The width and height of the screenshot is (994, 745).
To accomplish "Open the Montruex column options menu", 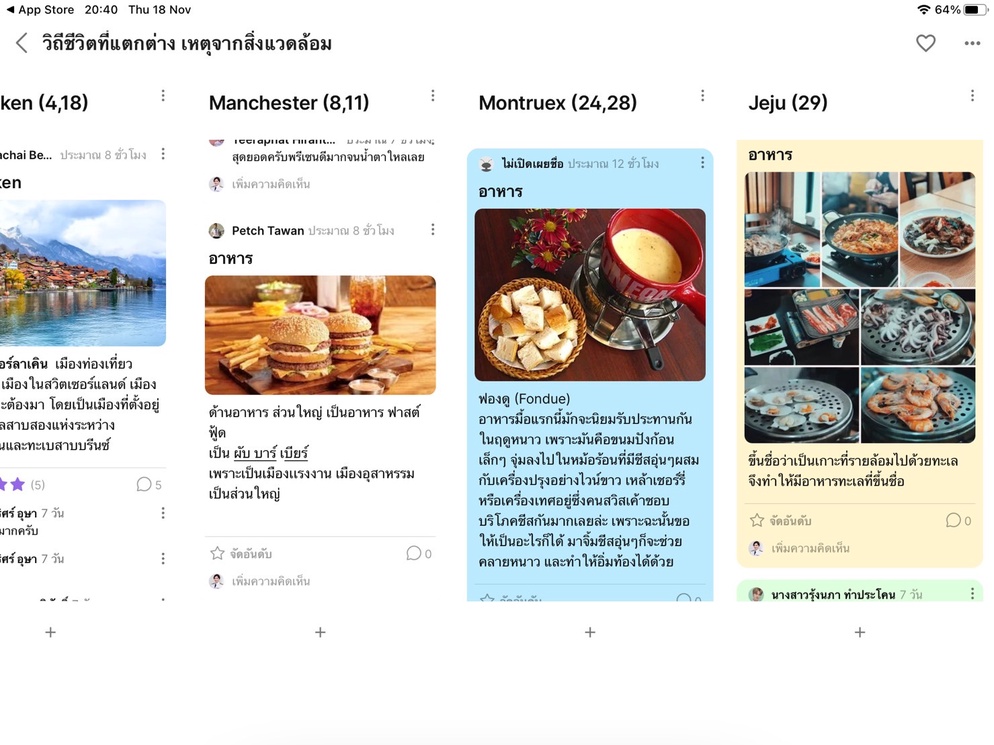I will pos(702,96).
